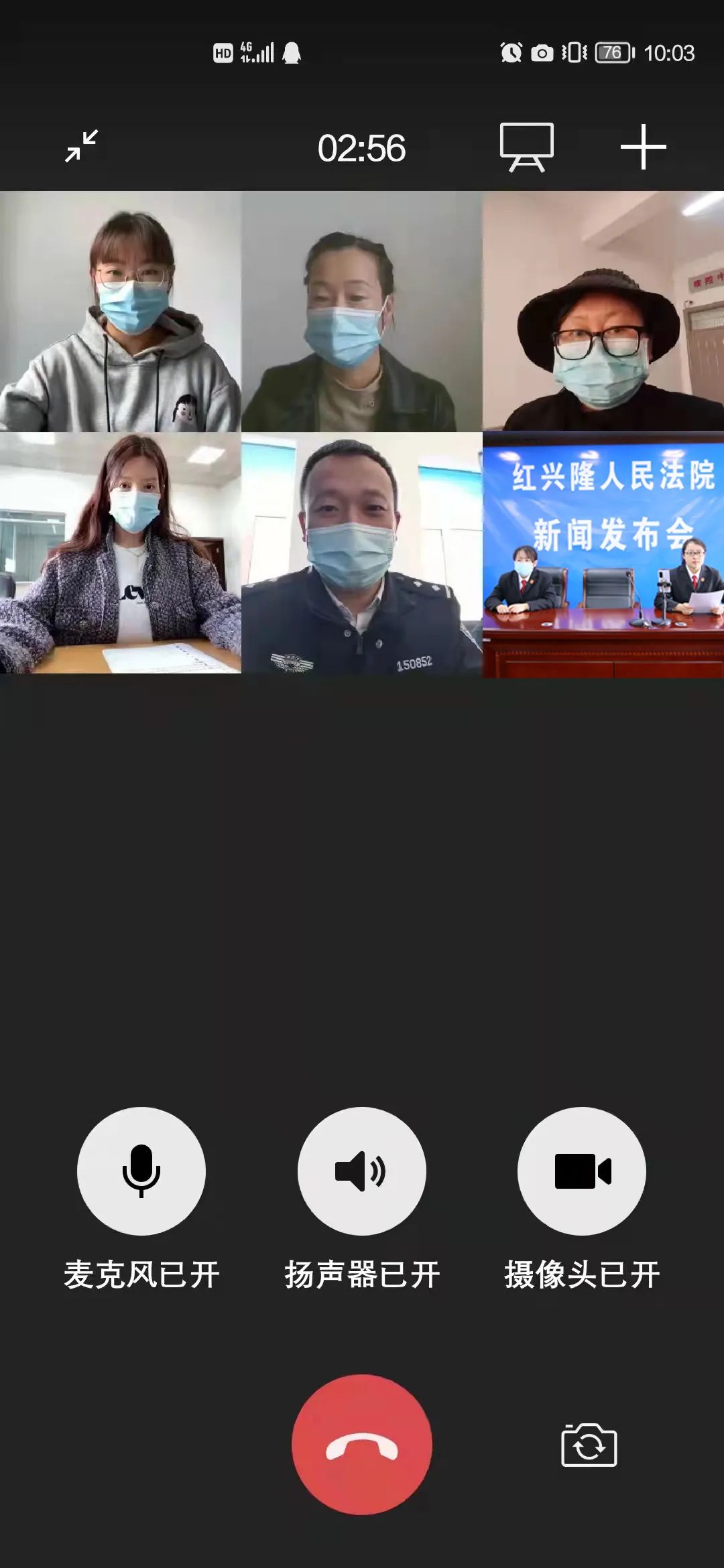Turn off the speaker
The image size is (724, 1568).
tap(362, 1171)
